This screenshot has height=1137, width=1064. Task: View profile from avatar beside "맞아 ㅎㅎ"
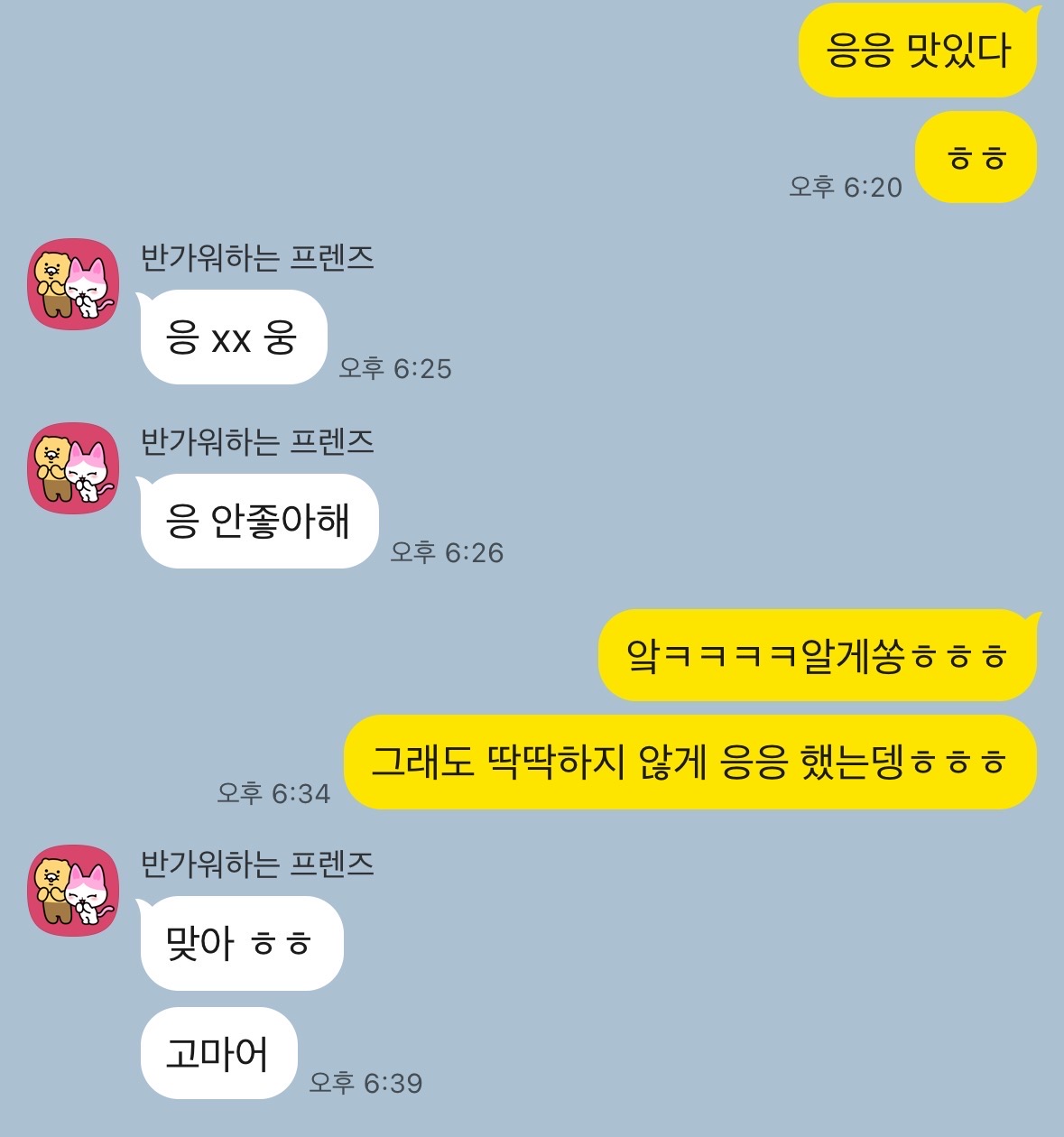point(73,891)
